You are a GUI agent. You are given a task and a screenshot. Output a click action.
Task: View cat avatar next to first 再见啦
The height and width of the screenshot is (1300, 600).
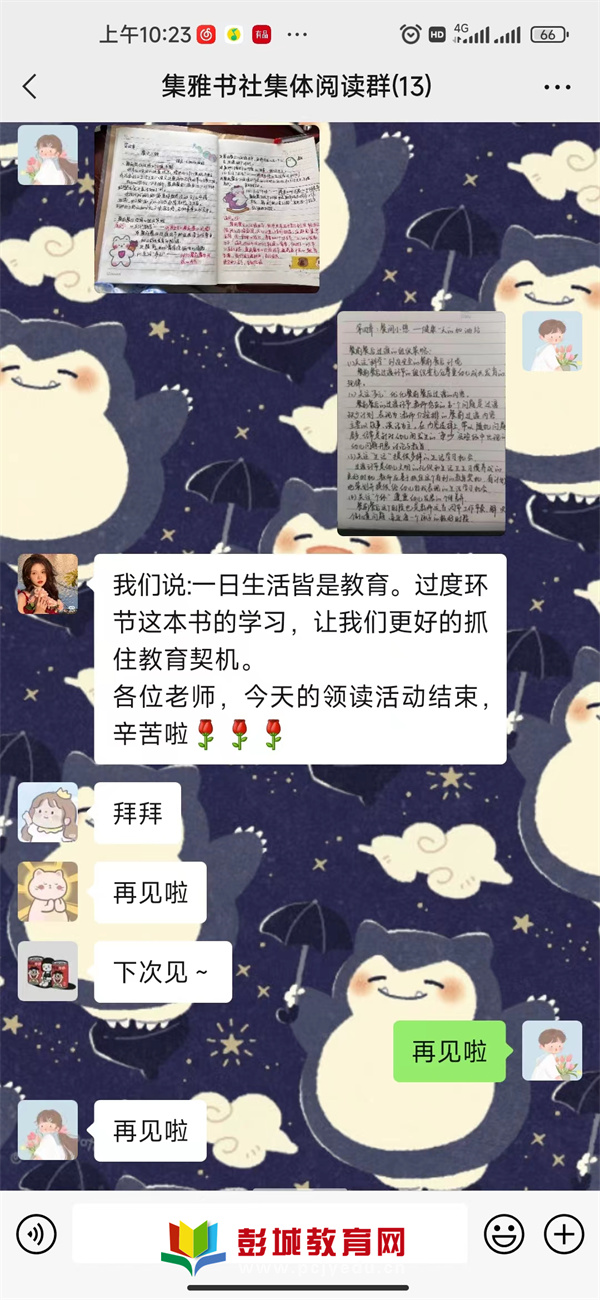[x=48, y=892]
